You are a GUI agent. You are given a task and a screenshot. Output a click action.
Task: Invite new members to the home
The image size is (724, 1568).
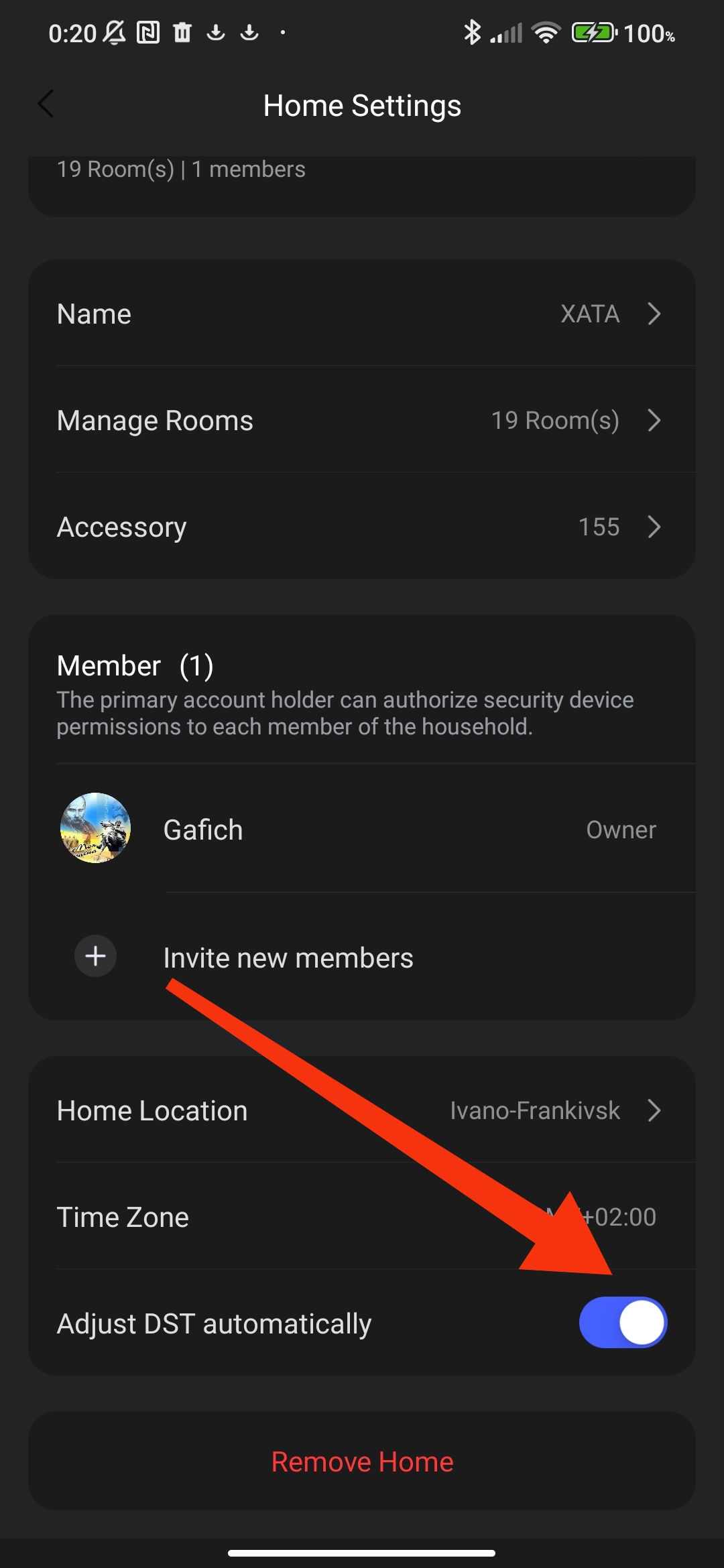click(288, 957)
